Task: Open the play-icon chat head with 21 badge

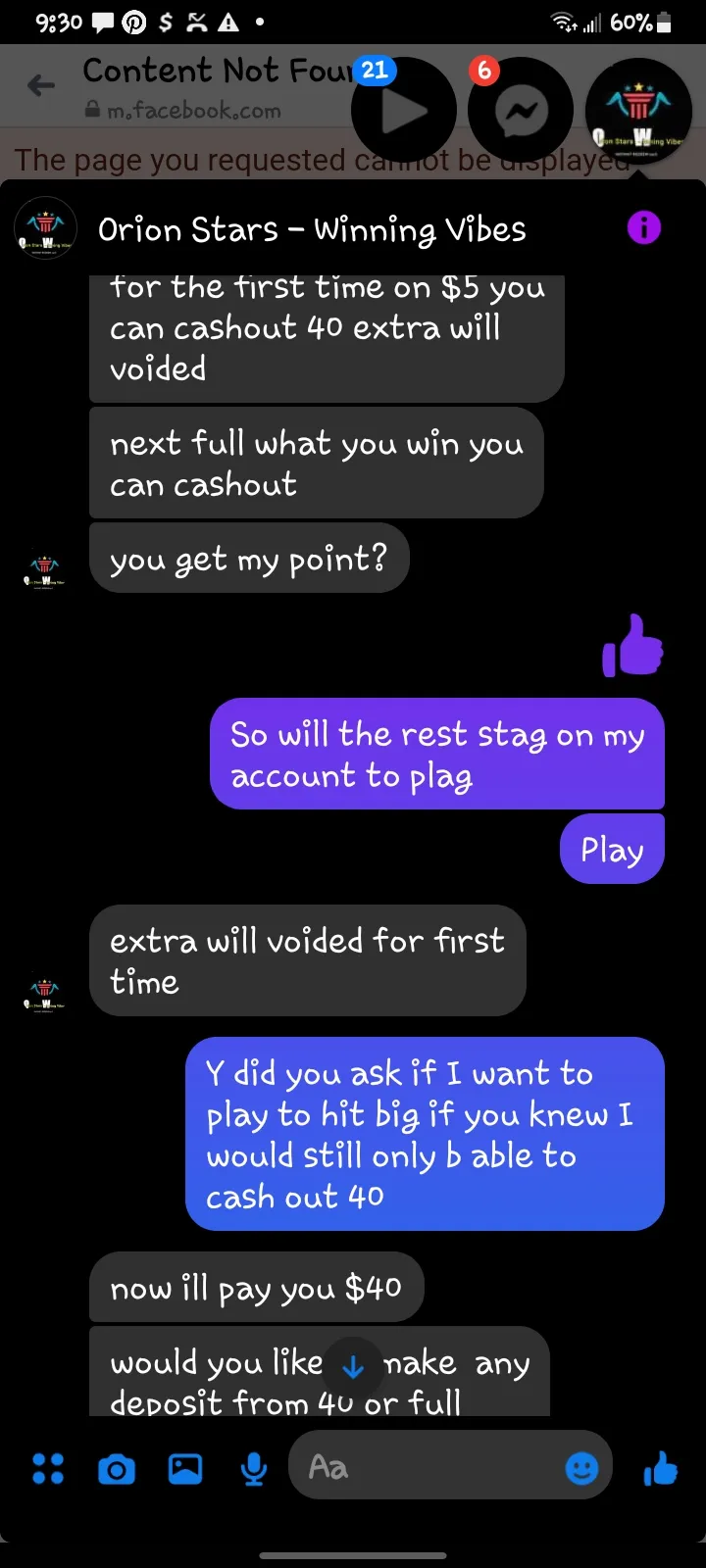Action: coord(403,111)
